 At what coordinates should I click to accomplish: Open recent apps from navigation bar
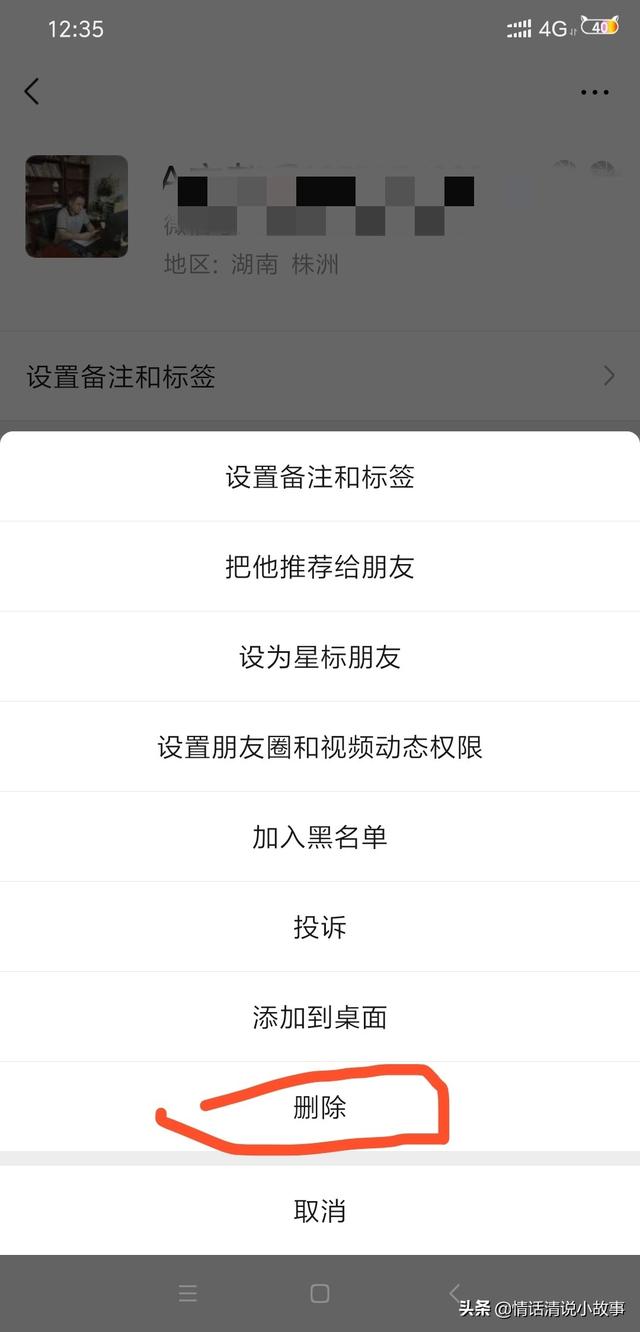[187, 1293]
